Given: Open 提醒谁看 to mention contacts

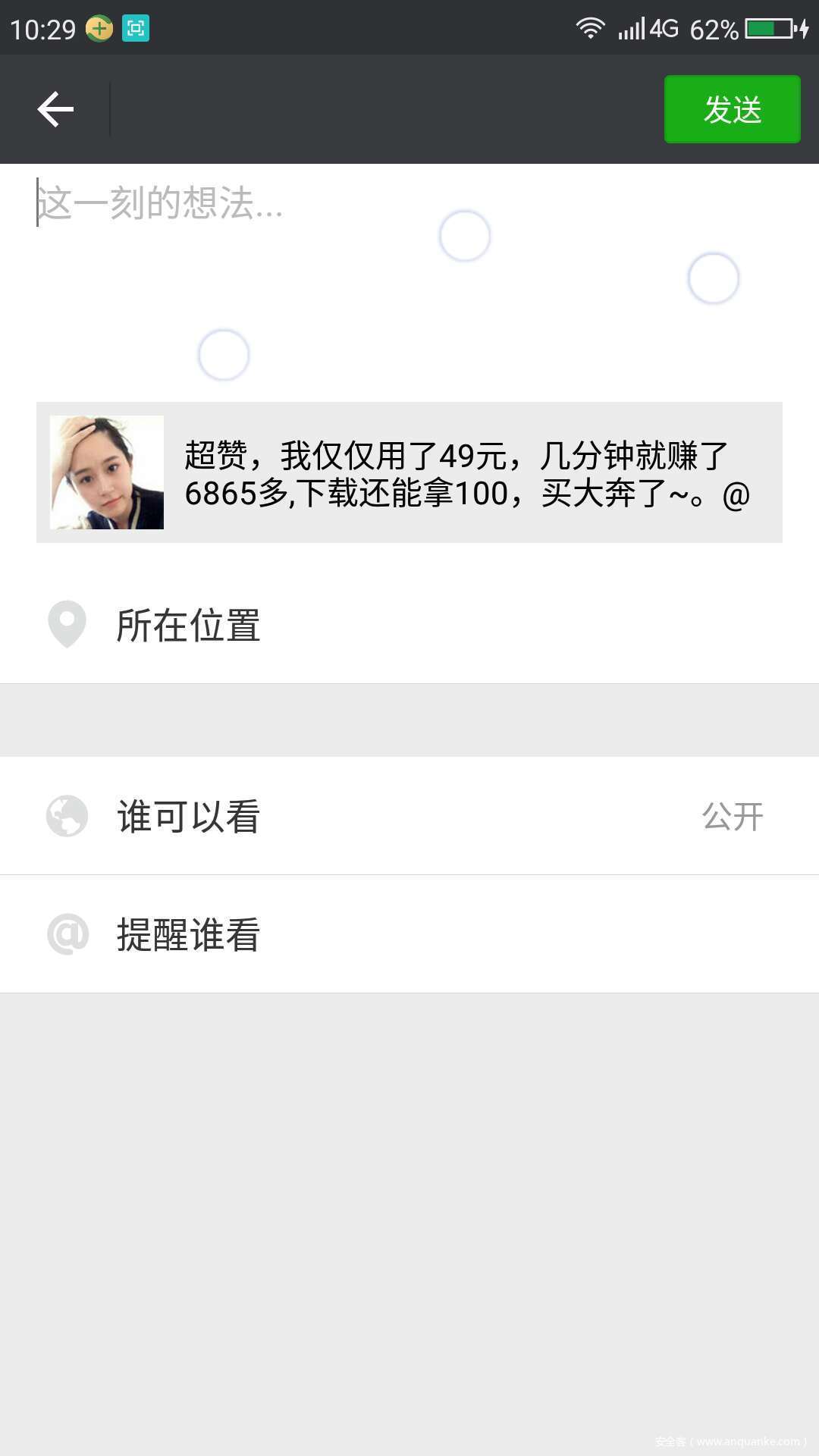Looking at the screenshot, I should [409, 934].
